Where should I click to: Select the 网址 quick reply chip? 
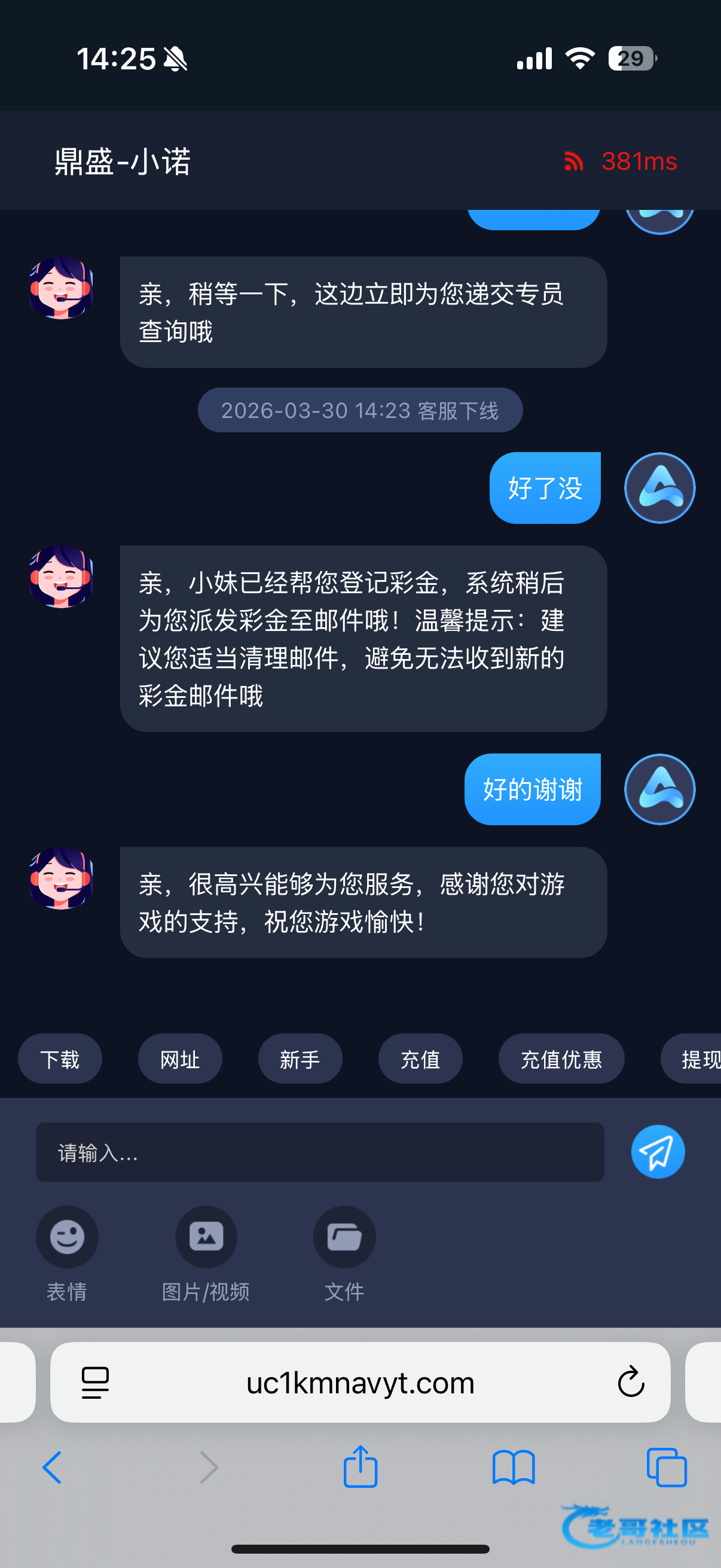(x=180, y=1059)
